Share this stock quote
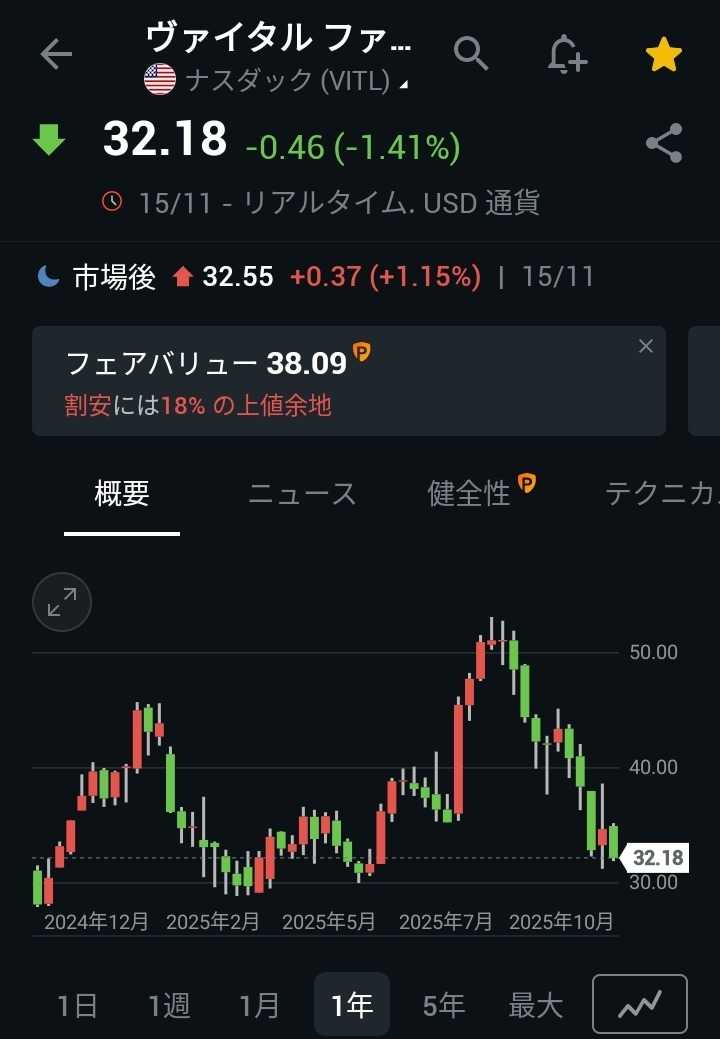This screenshot has width=720, height=1039. click(x=664, y=143)
